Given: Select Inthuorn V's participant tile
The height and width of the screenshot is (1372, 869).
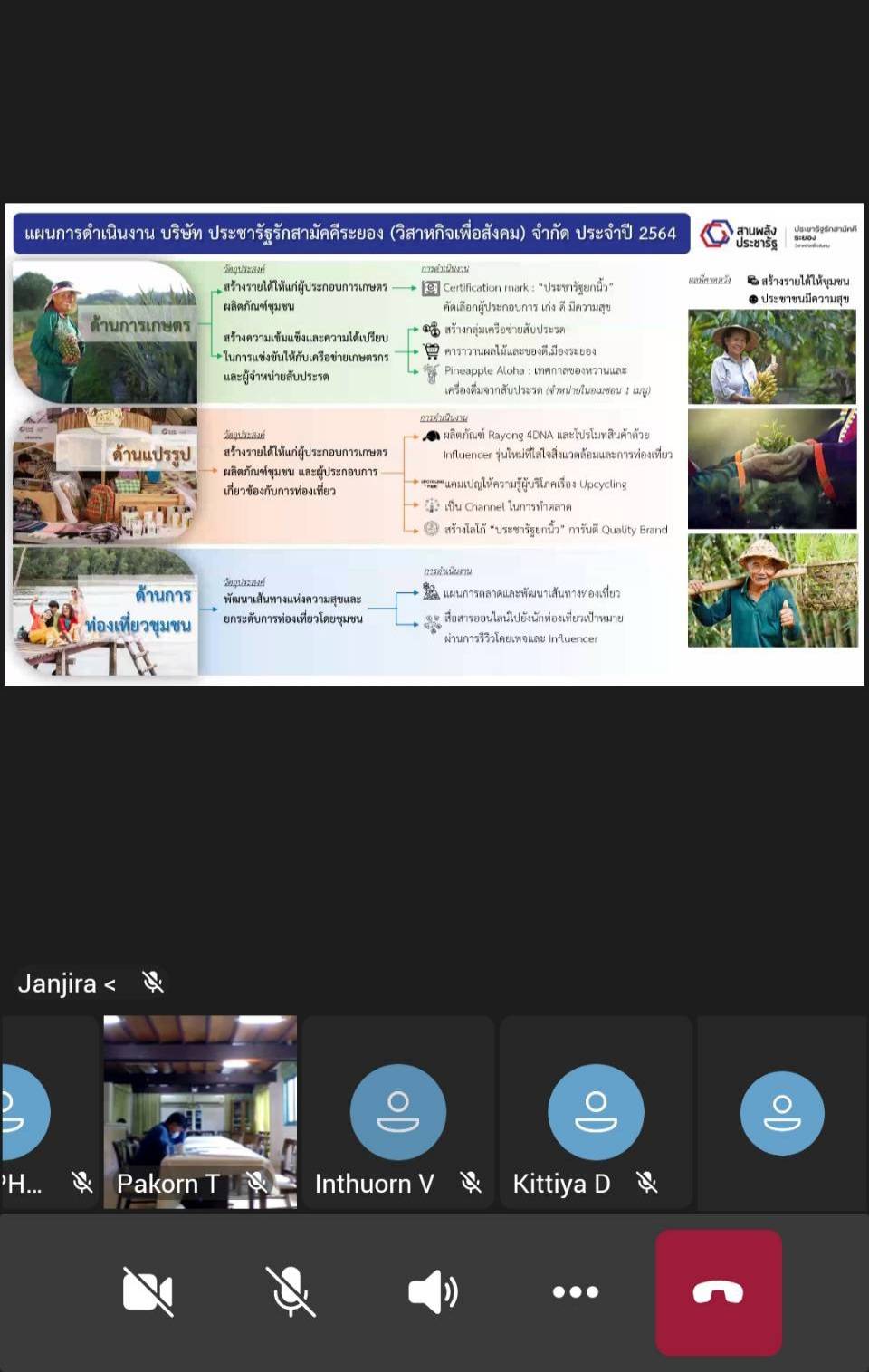Looking at the screenshot, I should (397, 1111).
